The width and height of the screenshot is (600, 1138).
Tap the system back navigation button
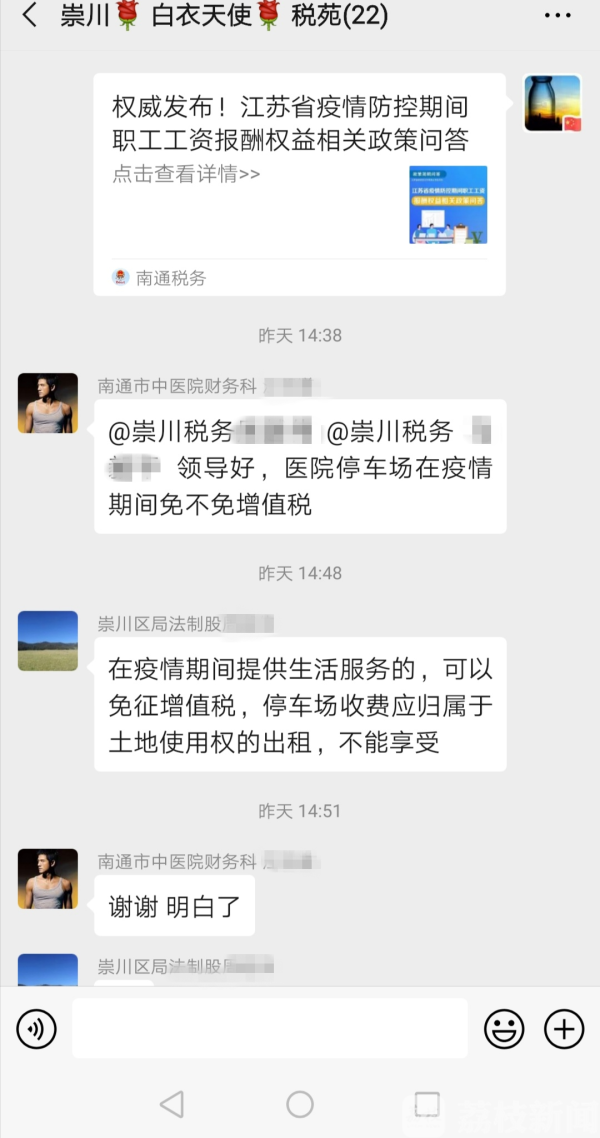click(x=172, y=1104)
